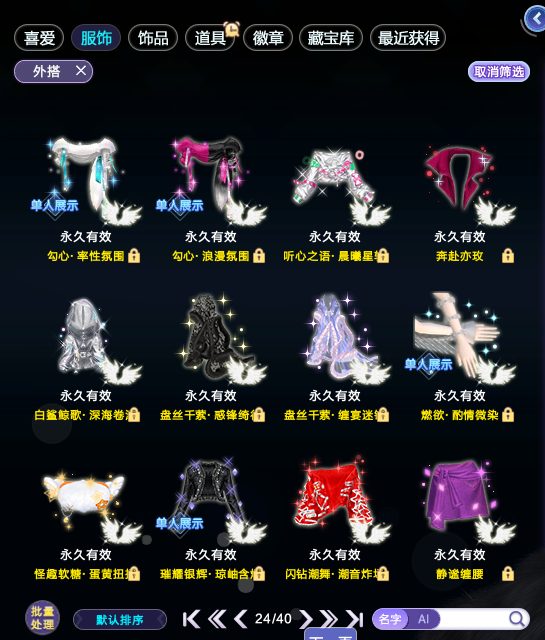The image size is (545, 640).
Task: Collapse panel with the top-right arrow
Action: coord(535,18)
